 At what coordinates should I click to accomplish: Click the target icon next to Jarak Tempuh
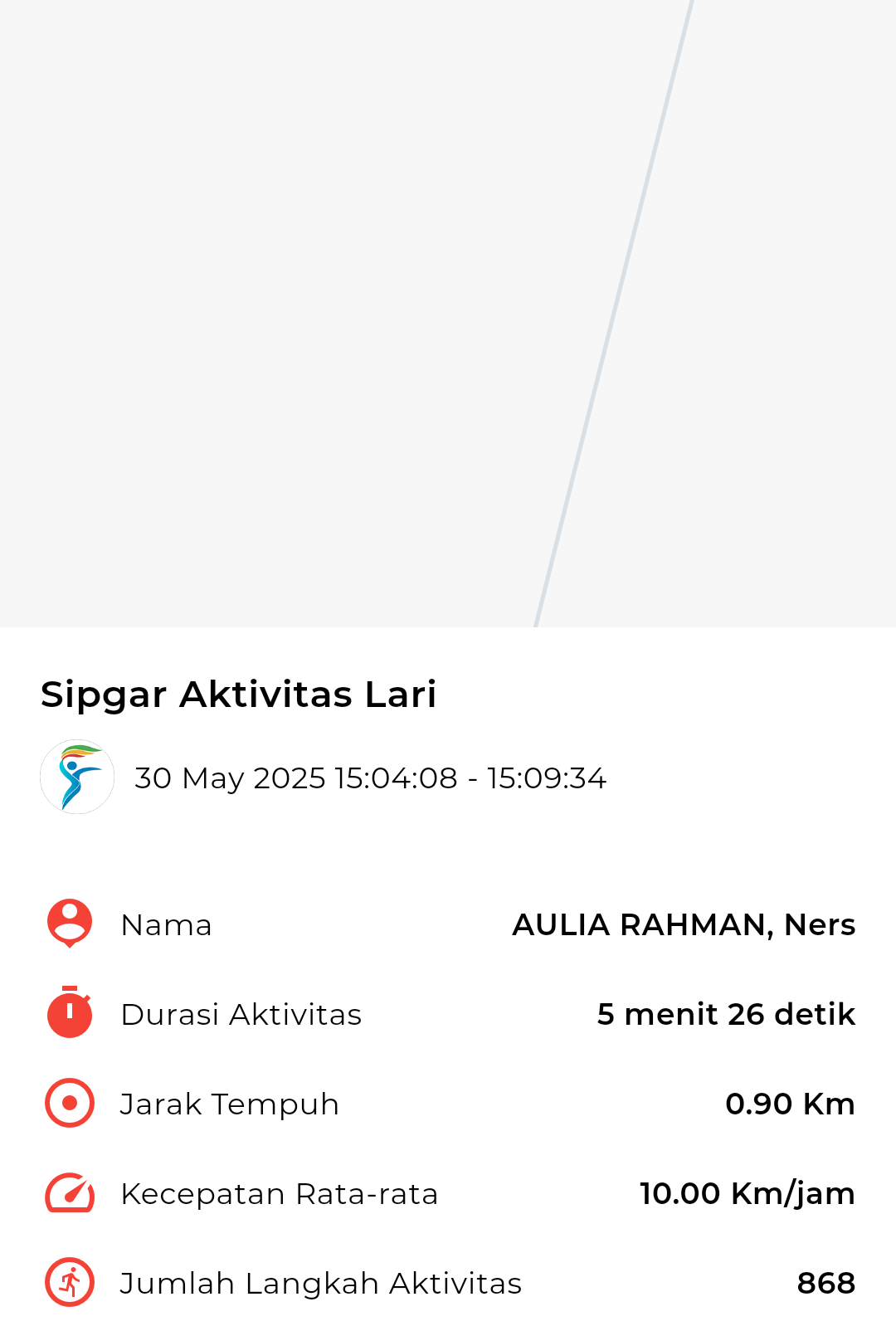click(68, 1104)
